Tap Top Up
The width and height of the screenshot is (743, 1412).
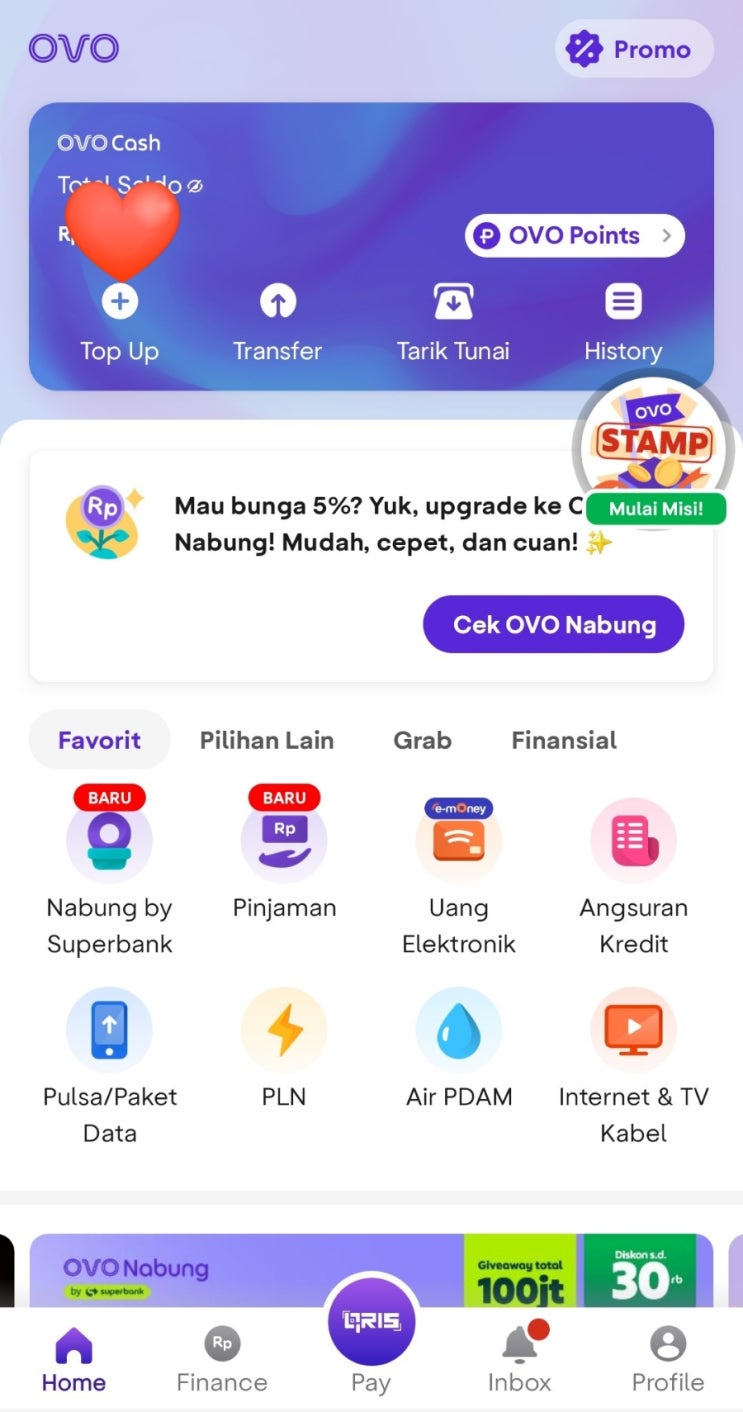tap(120, 324)
